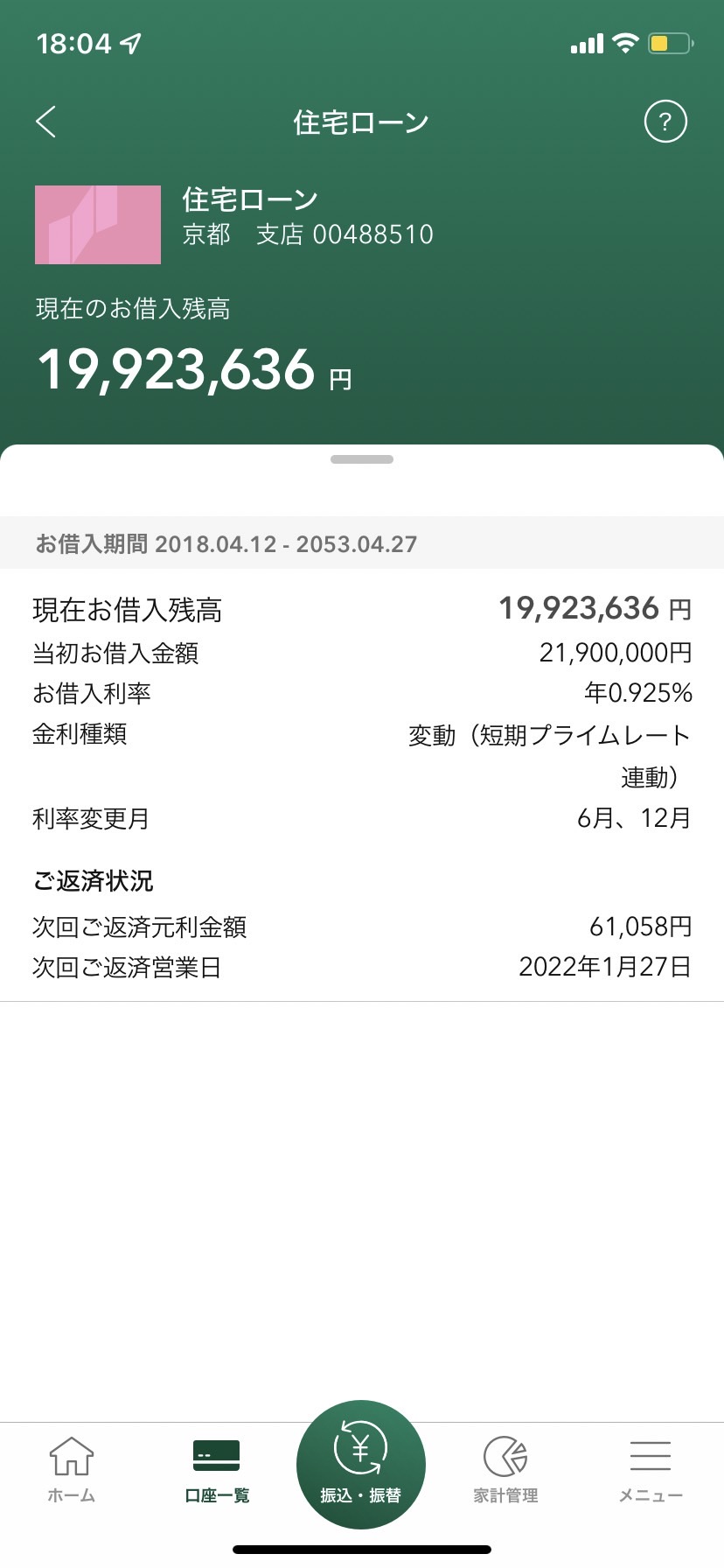Tap the sheet drag handle
Viewport: 724px width, 1568px height.
362,459
